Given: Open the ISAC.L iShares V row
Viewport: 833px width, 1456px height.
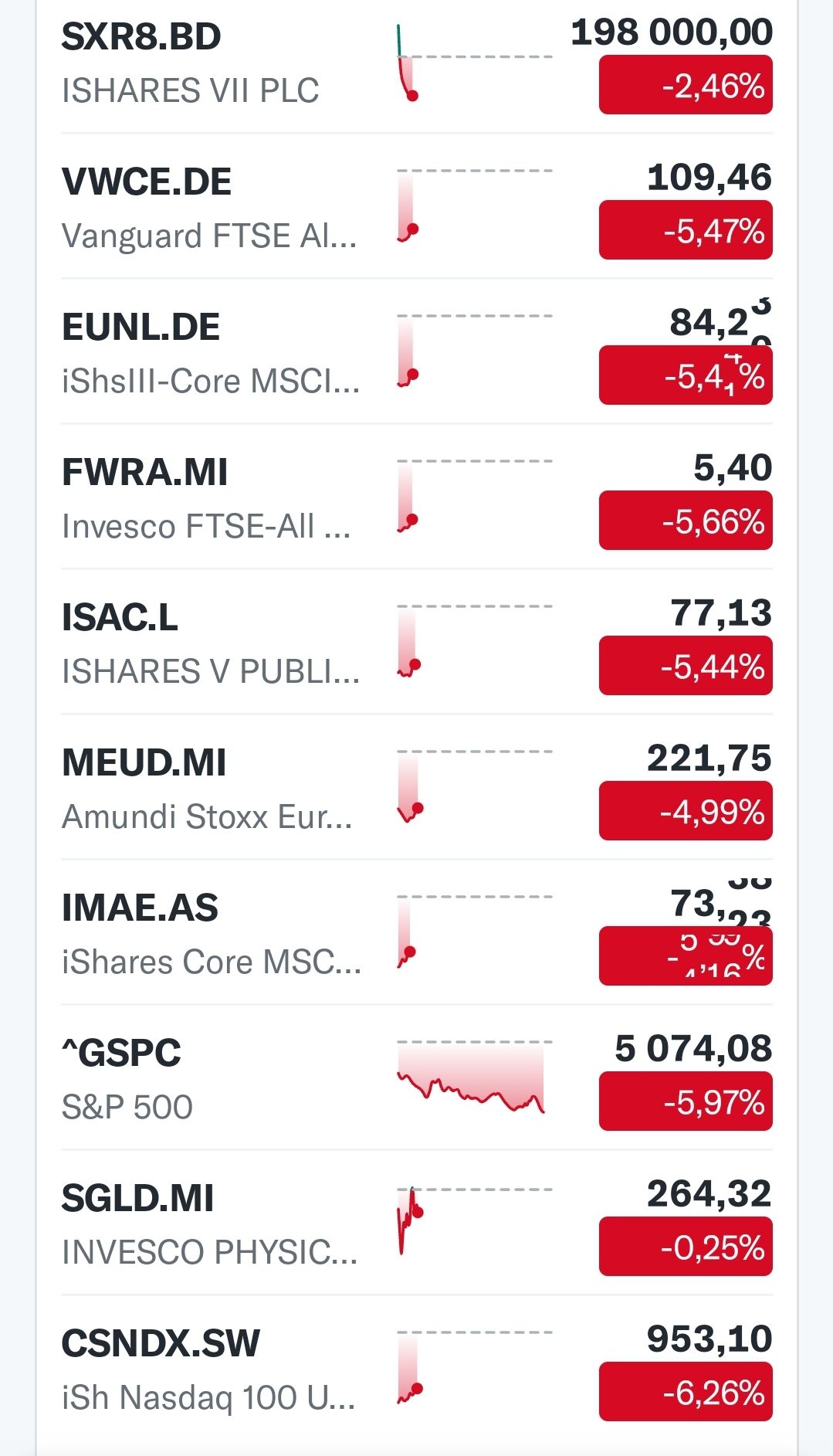Looking at the screenshot, I should point(417,642).
